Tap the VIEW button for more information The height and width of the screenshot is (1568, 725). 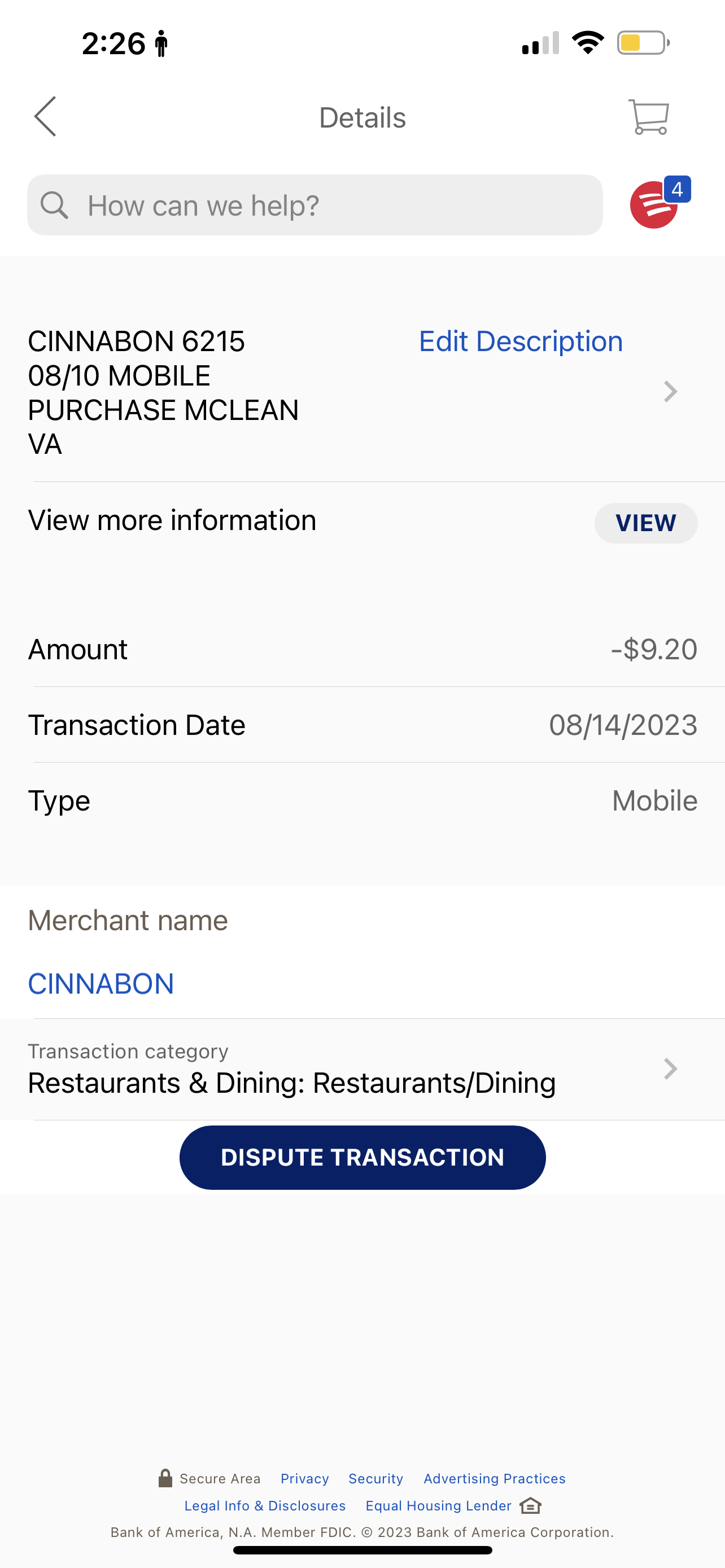pos(645,522)
